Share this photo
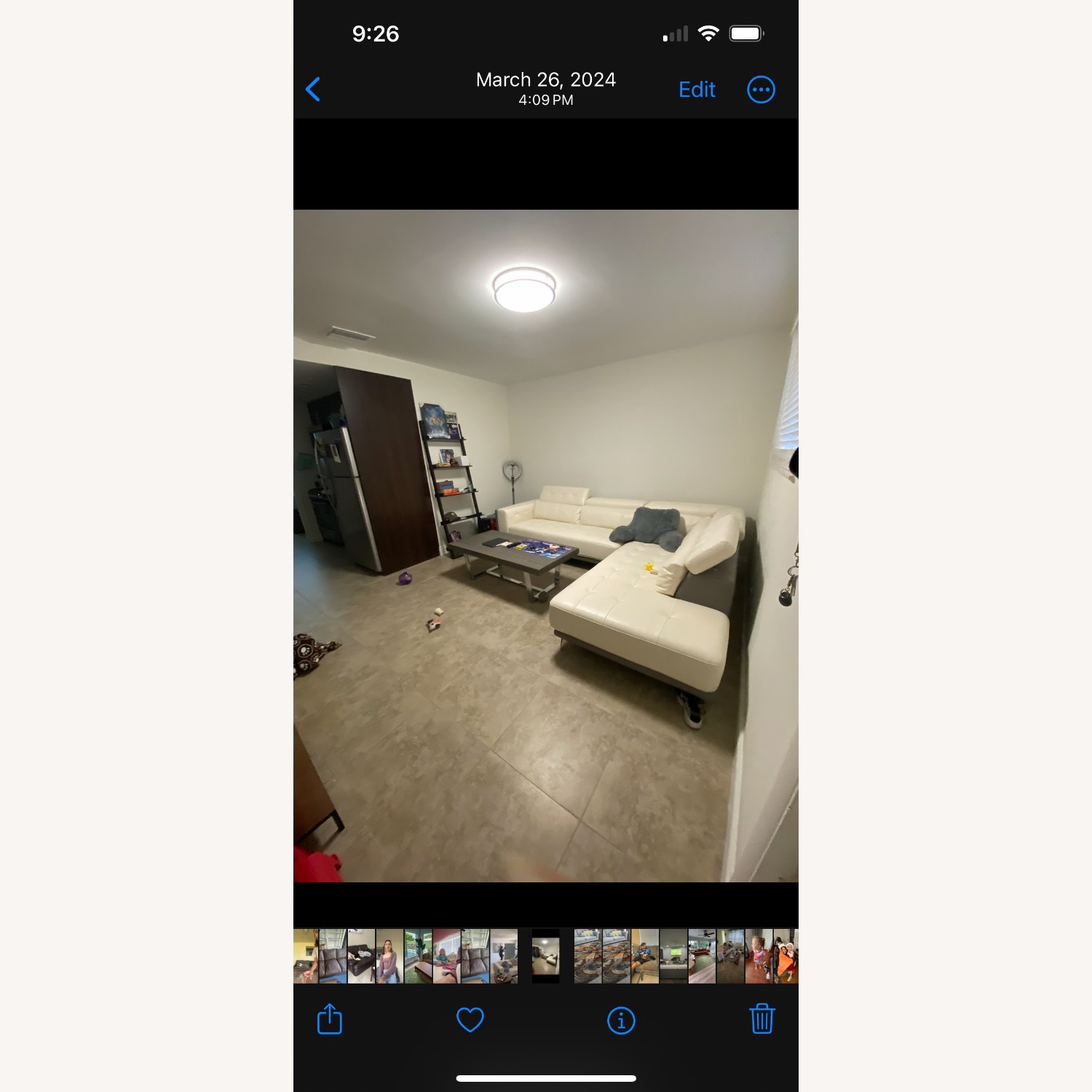 [330, 1019]
